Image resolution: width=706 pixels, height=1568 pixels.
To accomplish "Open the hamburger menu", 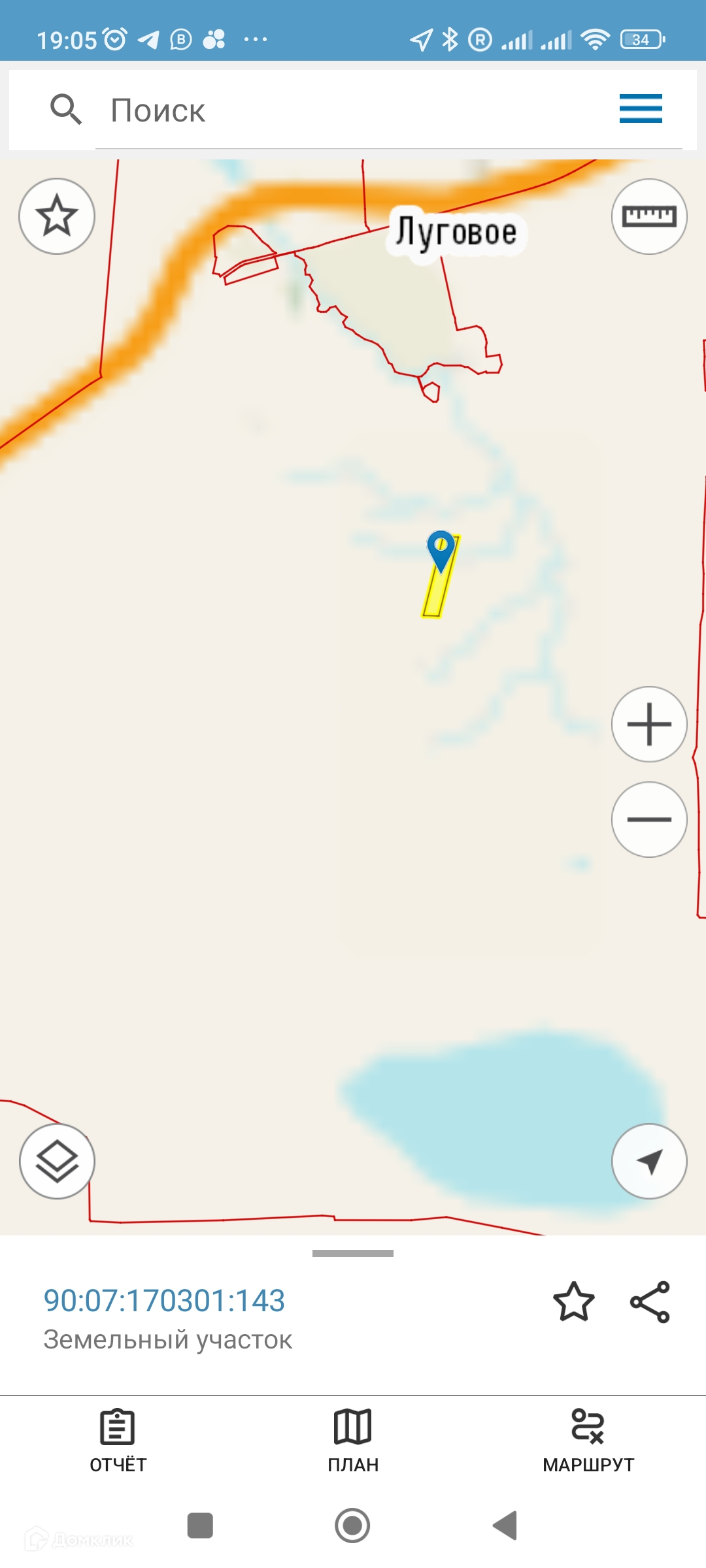I will (641, 108).
